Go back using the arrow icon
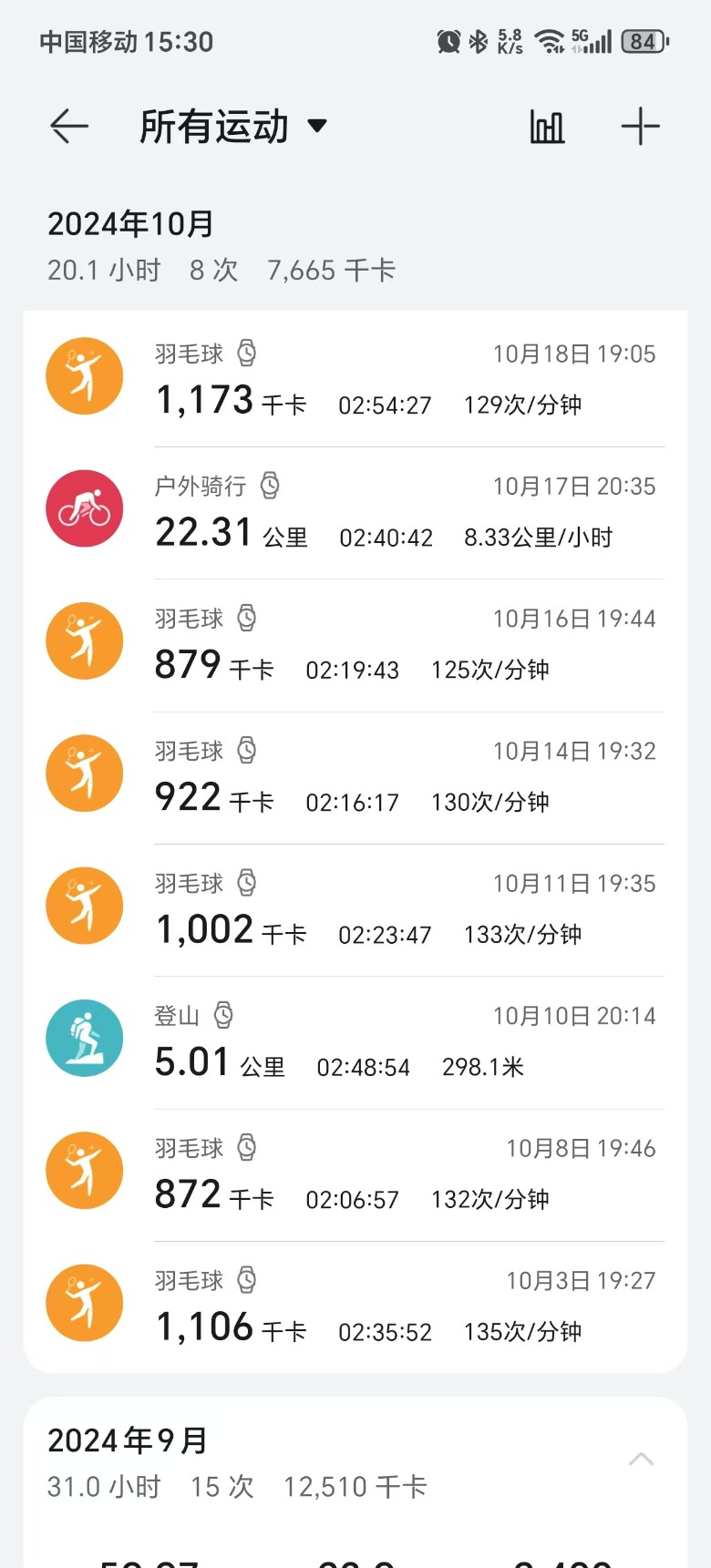The width and height of the screenshot is (711, 1568). pos(69,127)
